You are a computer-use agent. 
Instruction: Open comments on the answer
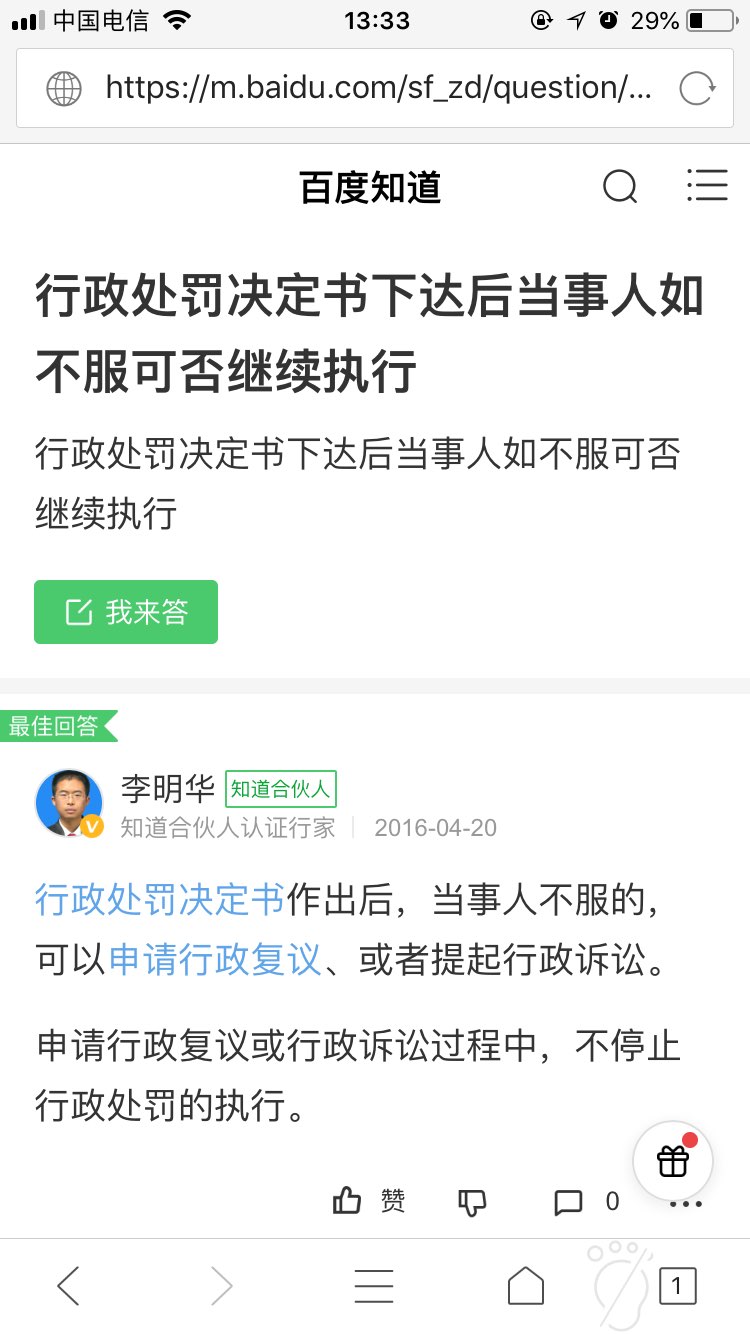point(585,1202)
